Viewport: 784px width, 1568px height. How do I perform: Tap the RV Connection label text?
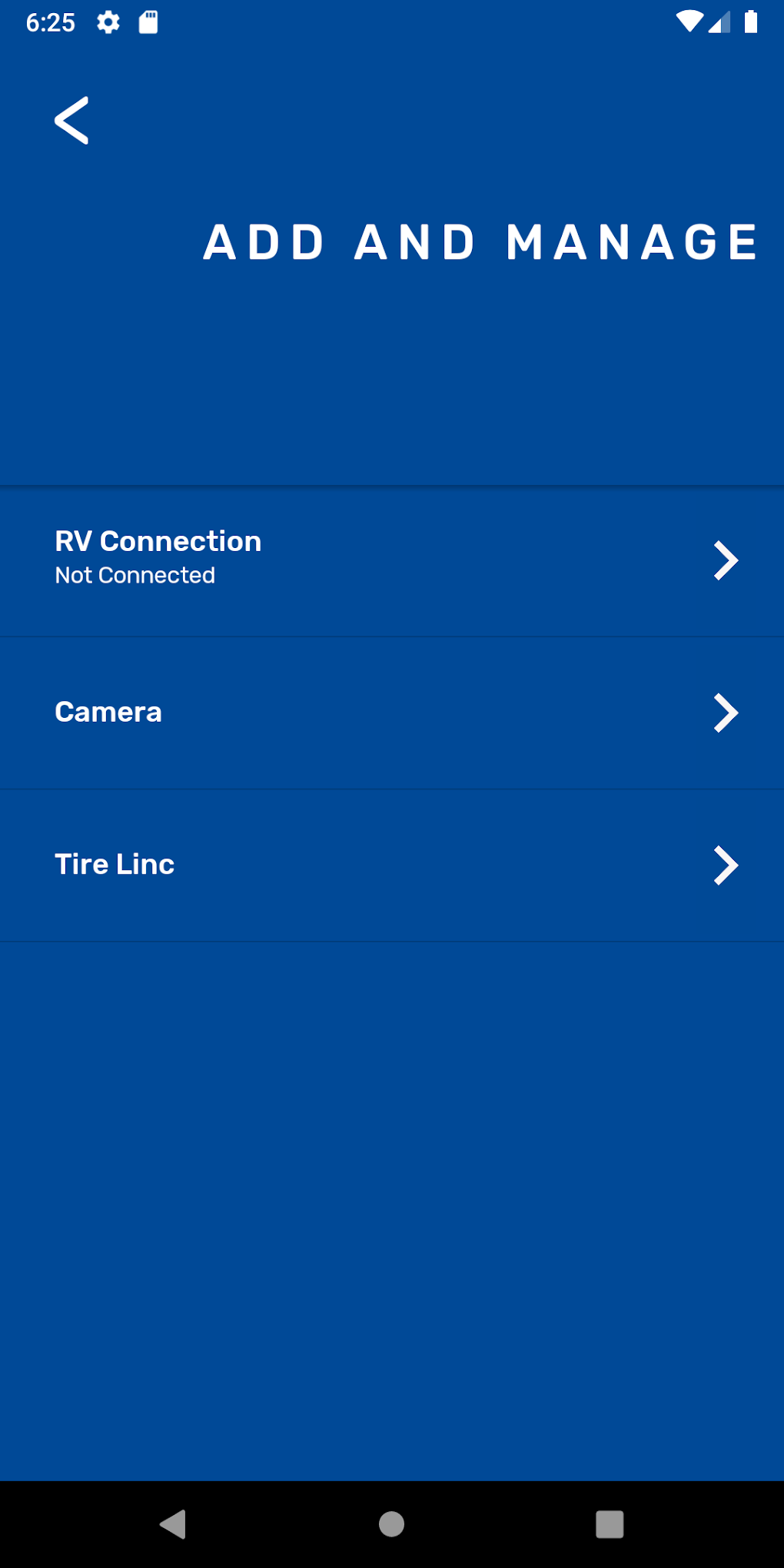(158, 541)
